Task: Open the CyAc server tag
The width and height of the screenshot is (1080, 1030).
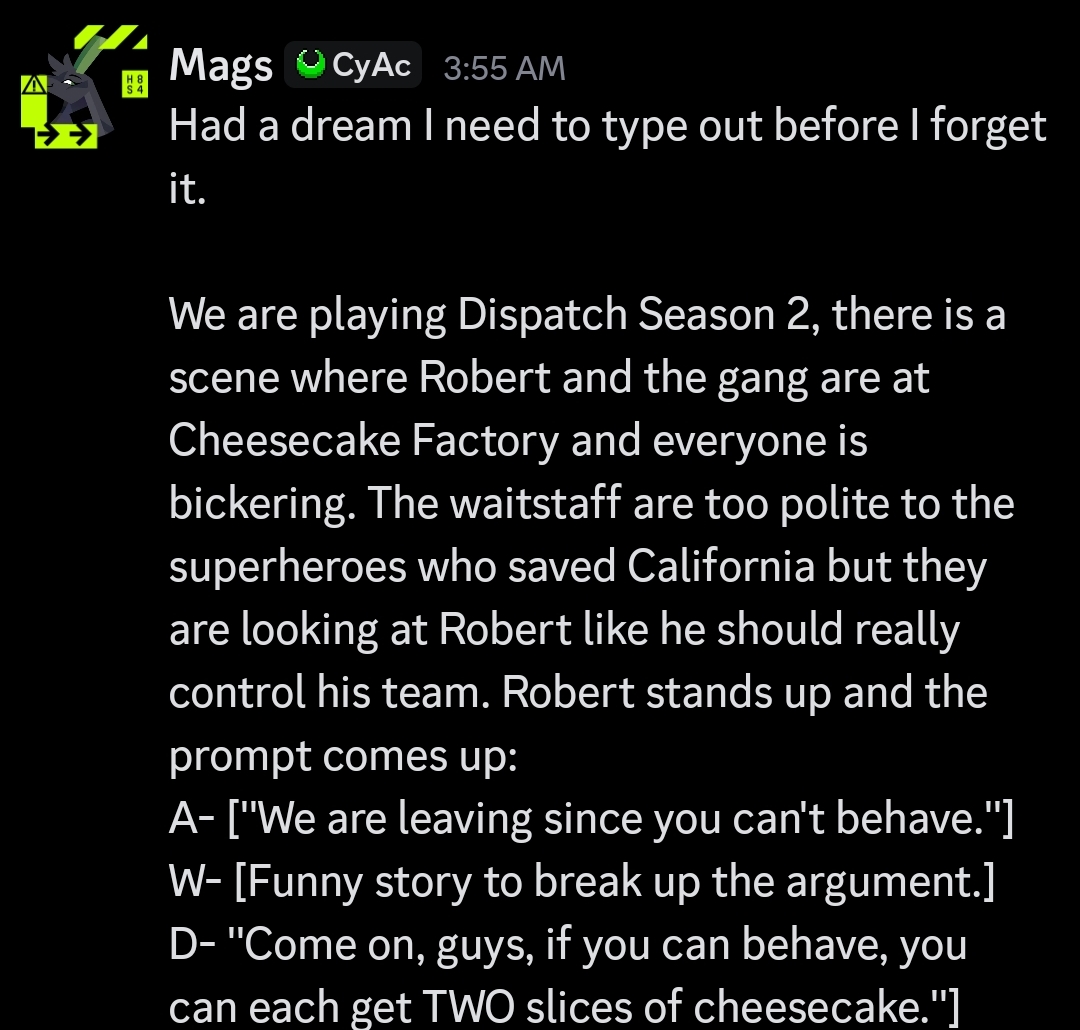Action: pos(354,66)
